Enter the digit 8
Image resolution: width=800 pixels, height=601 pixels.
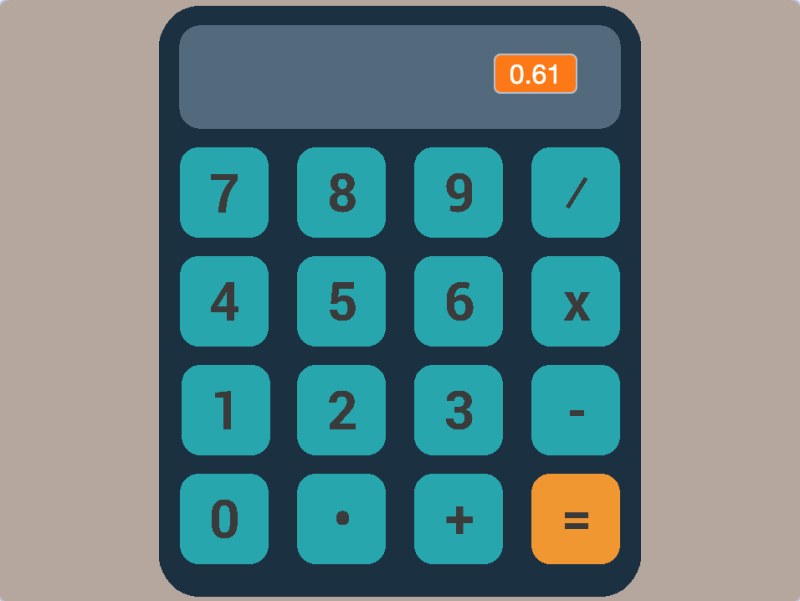[x=341, y=193]
